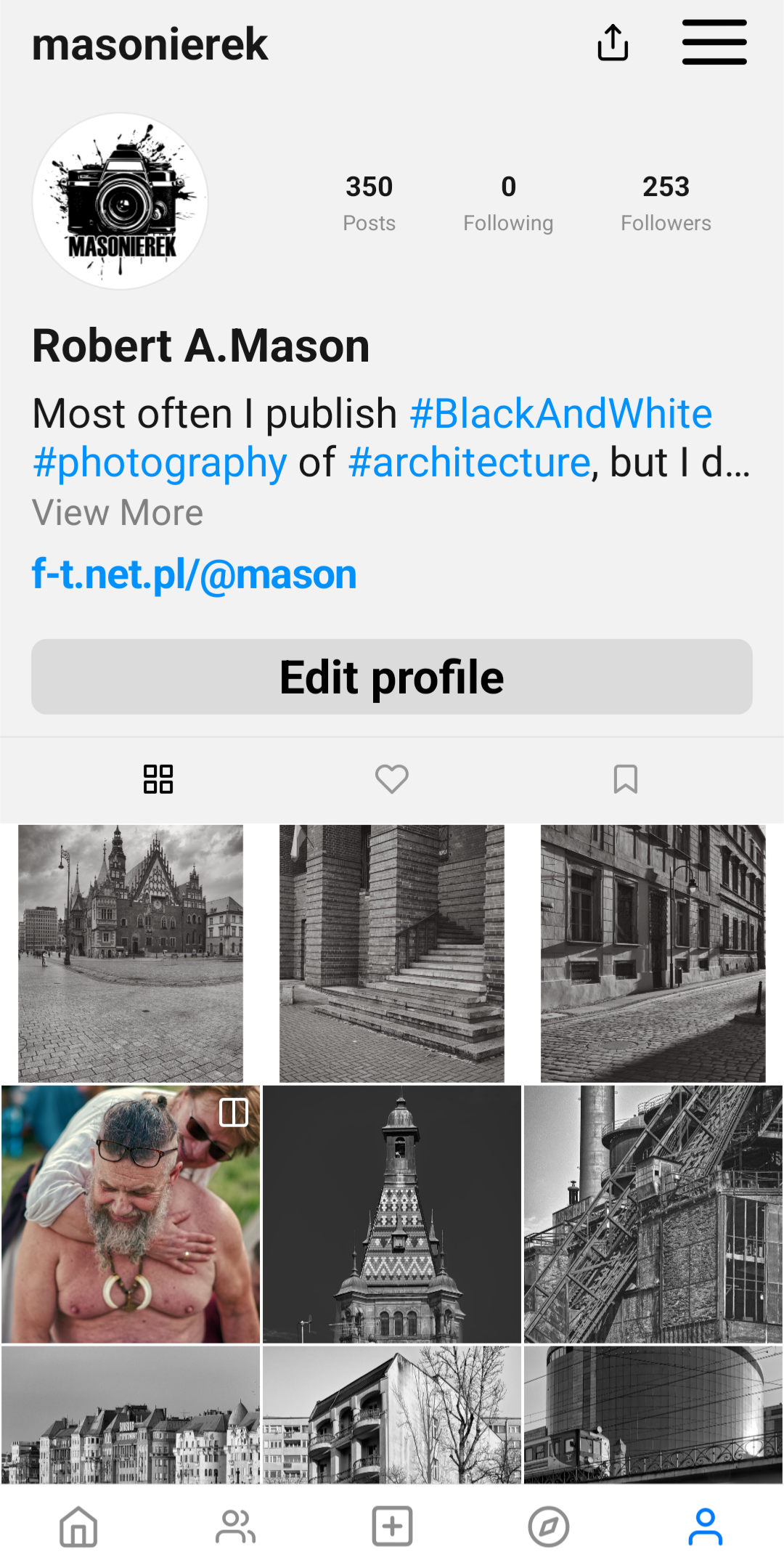Open the brick stairs photo

click(392, 953)
